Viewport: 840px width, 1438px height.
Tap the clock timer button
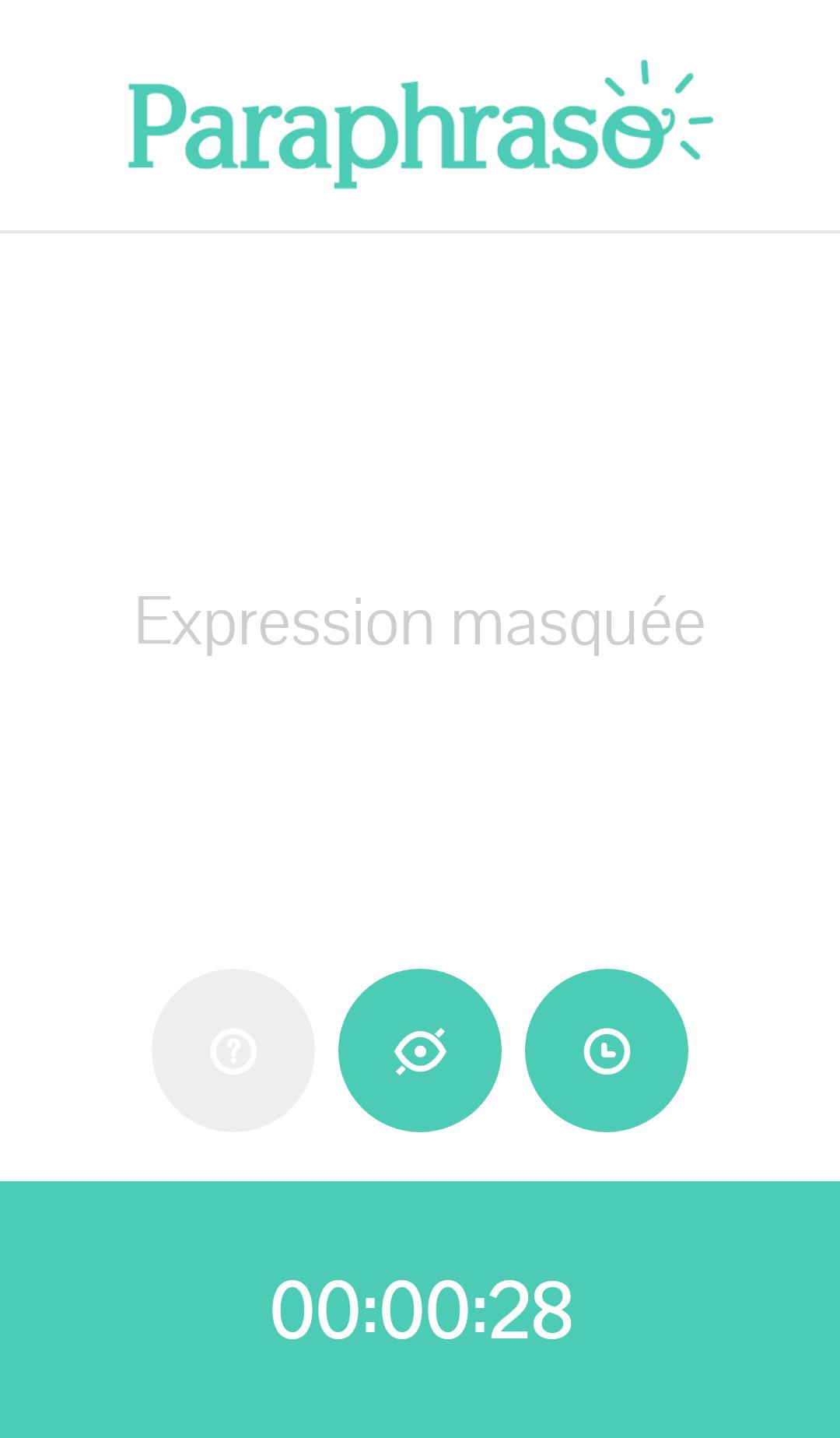coord(607,1050)
